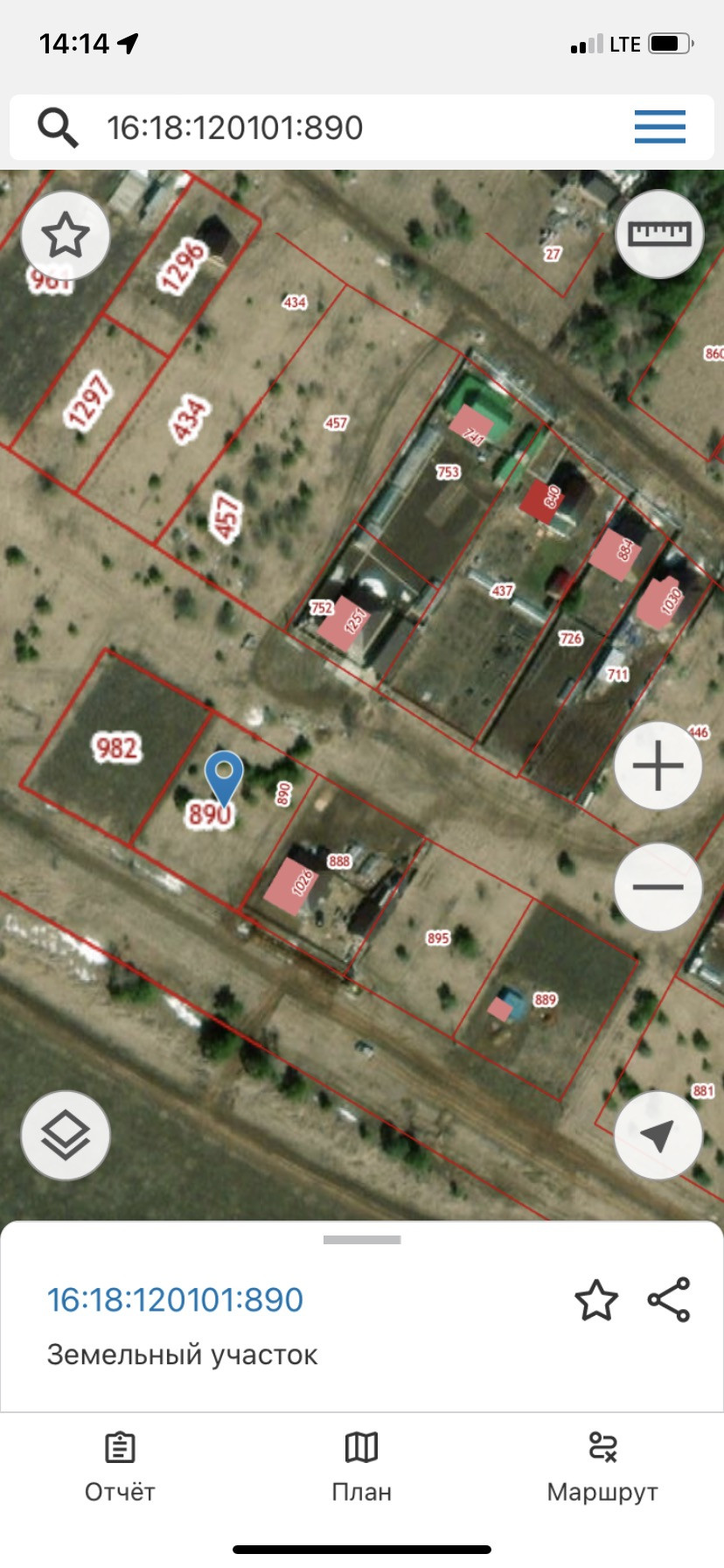Image resolution: width=724 pixels, height=1568 pixels.
Task: Zoom in on the map
Action: [658, 766]
